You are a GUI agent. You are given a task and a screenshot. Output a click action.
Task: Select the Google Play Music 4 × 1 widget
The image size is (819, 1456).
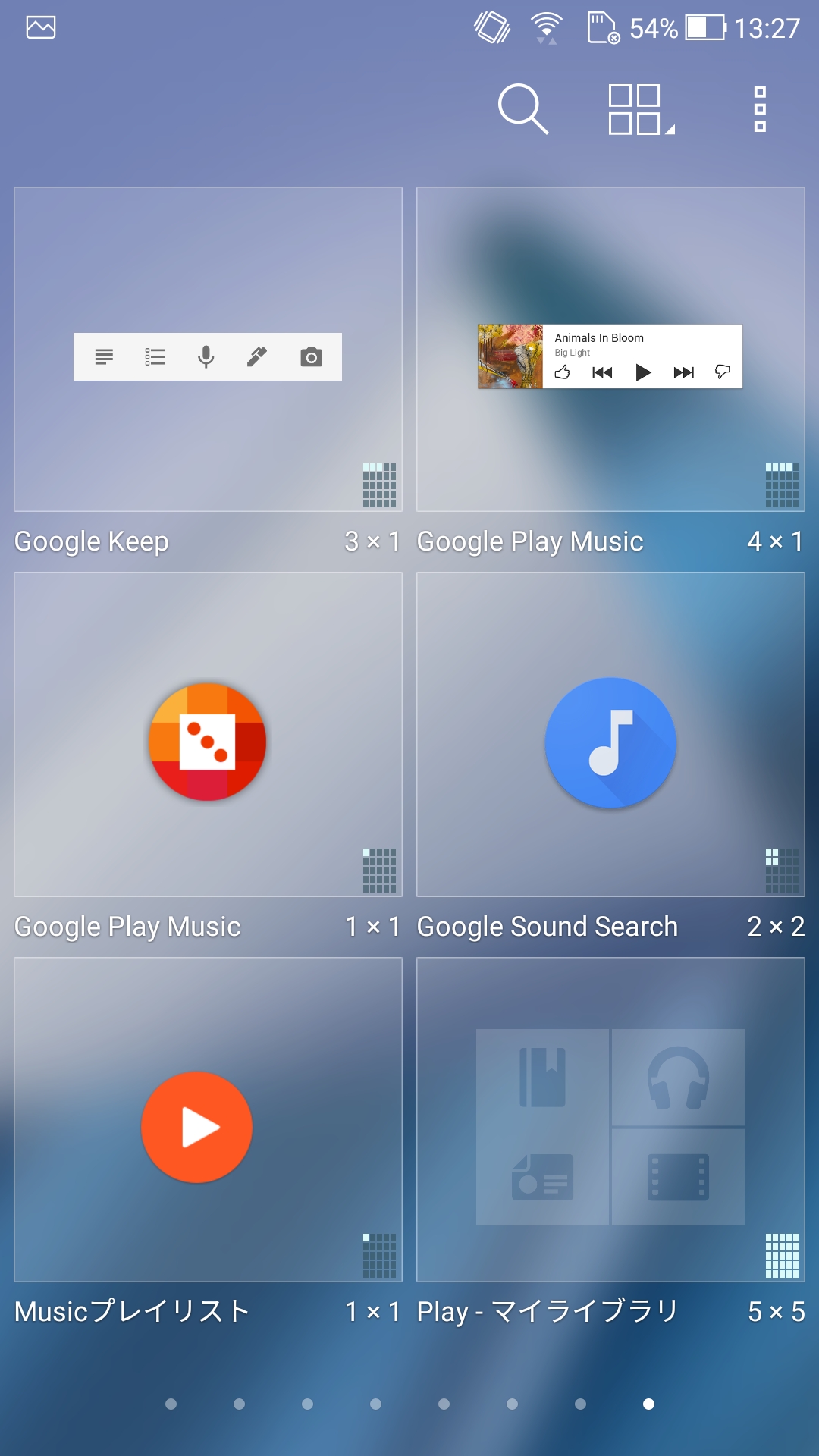pos(610,350)
